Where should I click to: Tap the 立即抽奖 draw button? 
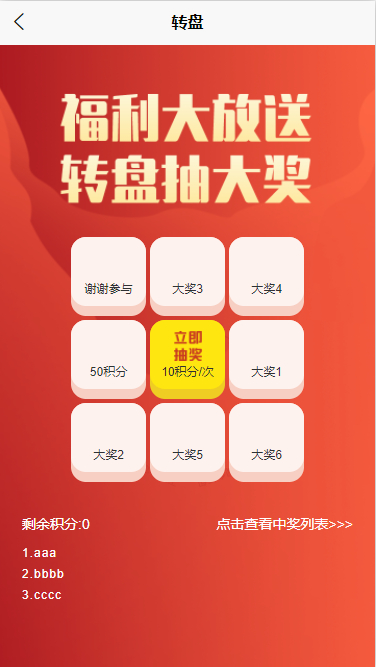click(x=188, y=359)
